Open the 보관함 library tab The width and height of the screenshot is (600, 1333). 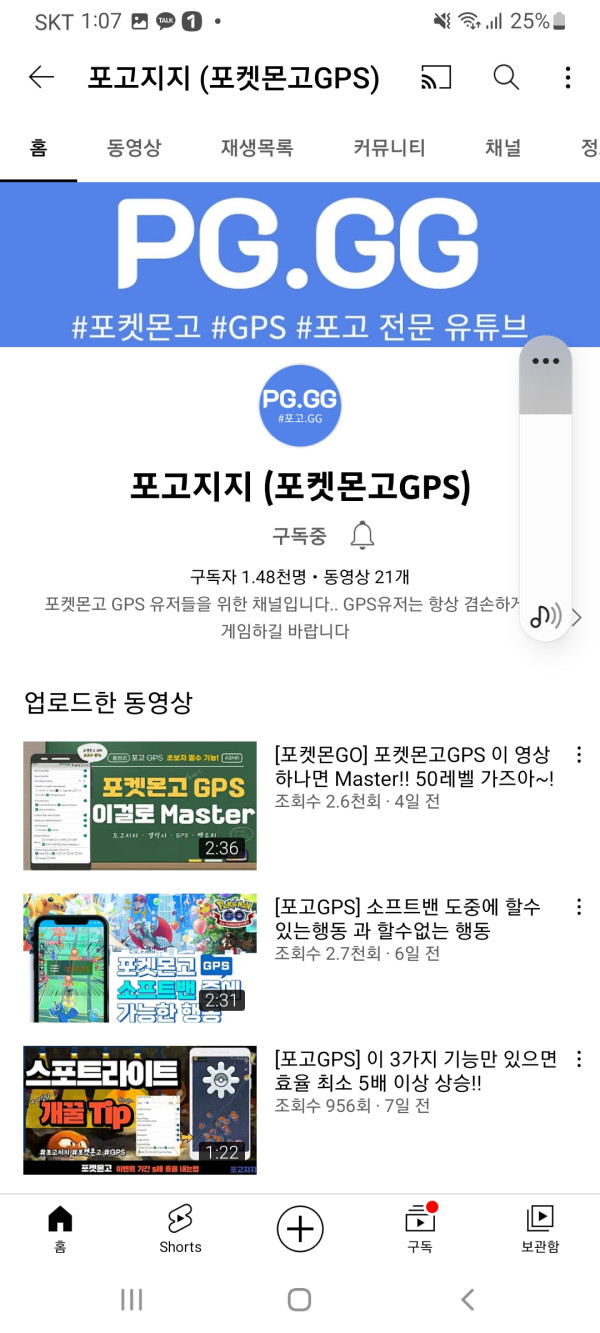tap(540, 1229)
